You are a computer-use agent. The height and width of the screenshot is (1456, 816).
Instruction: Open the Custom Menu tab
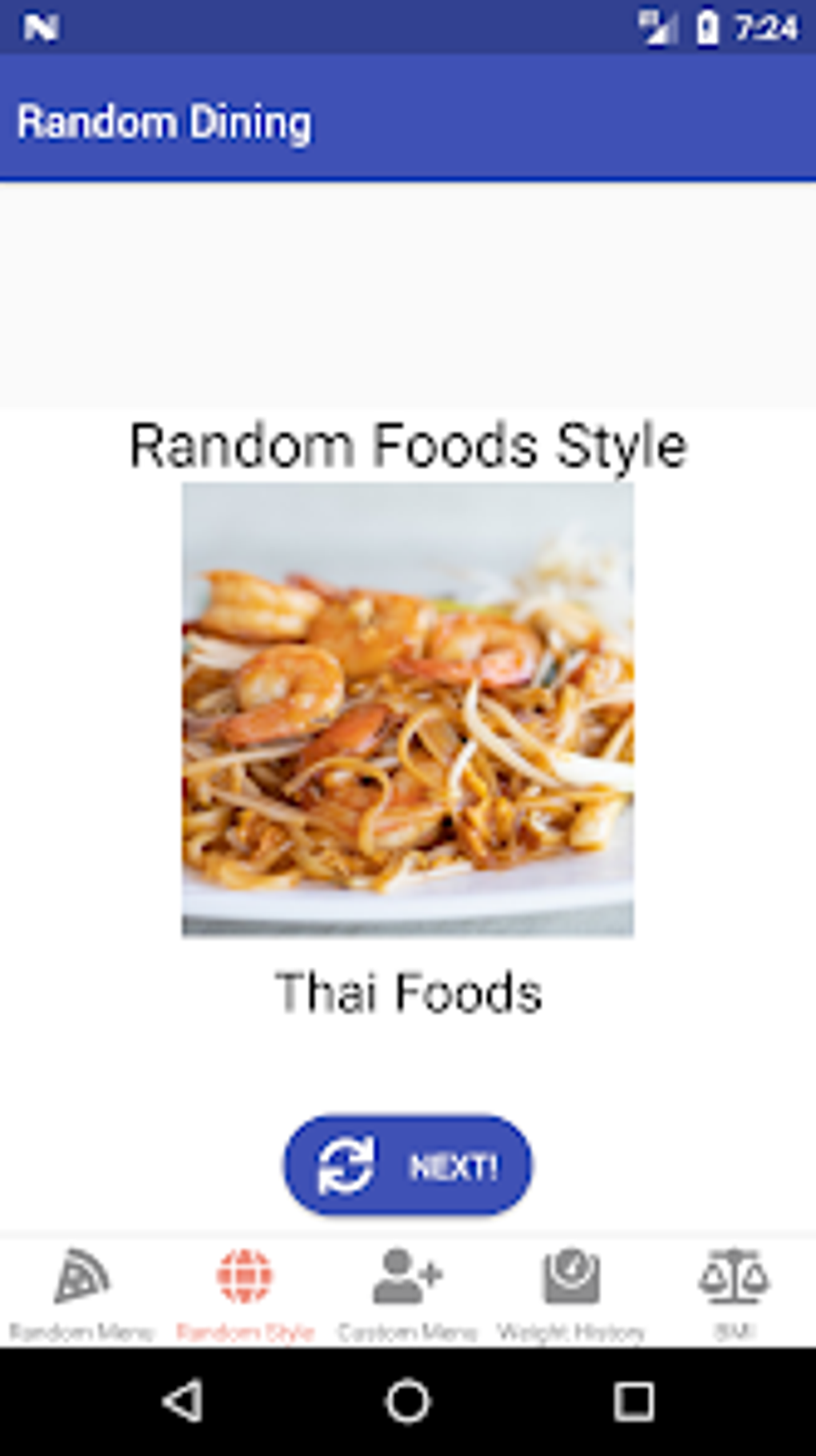407,1291
